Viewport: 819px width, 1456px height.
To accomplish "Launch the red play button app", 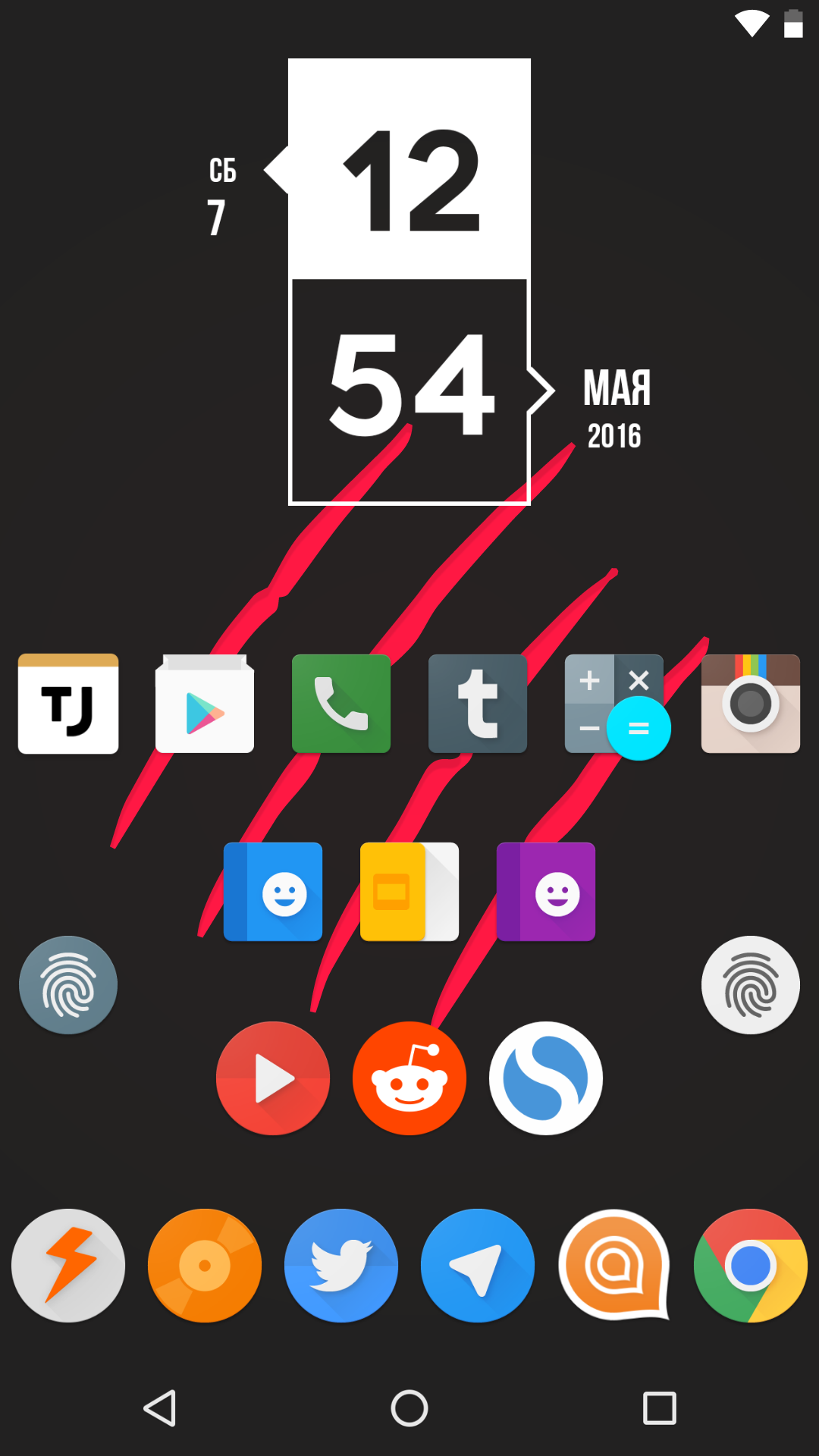I will 273,1078.
